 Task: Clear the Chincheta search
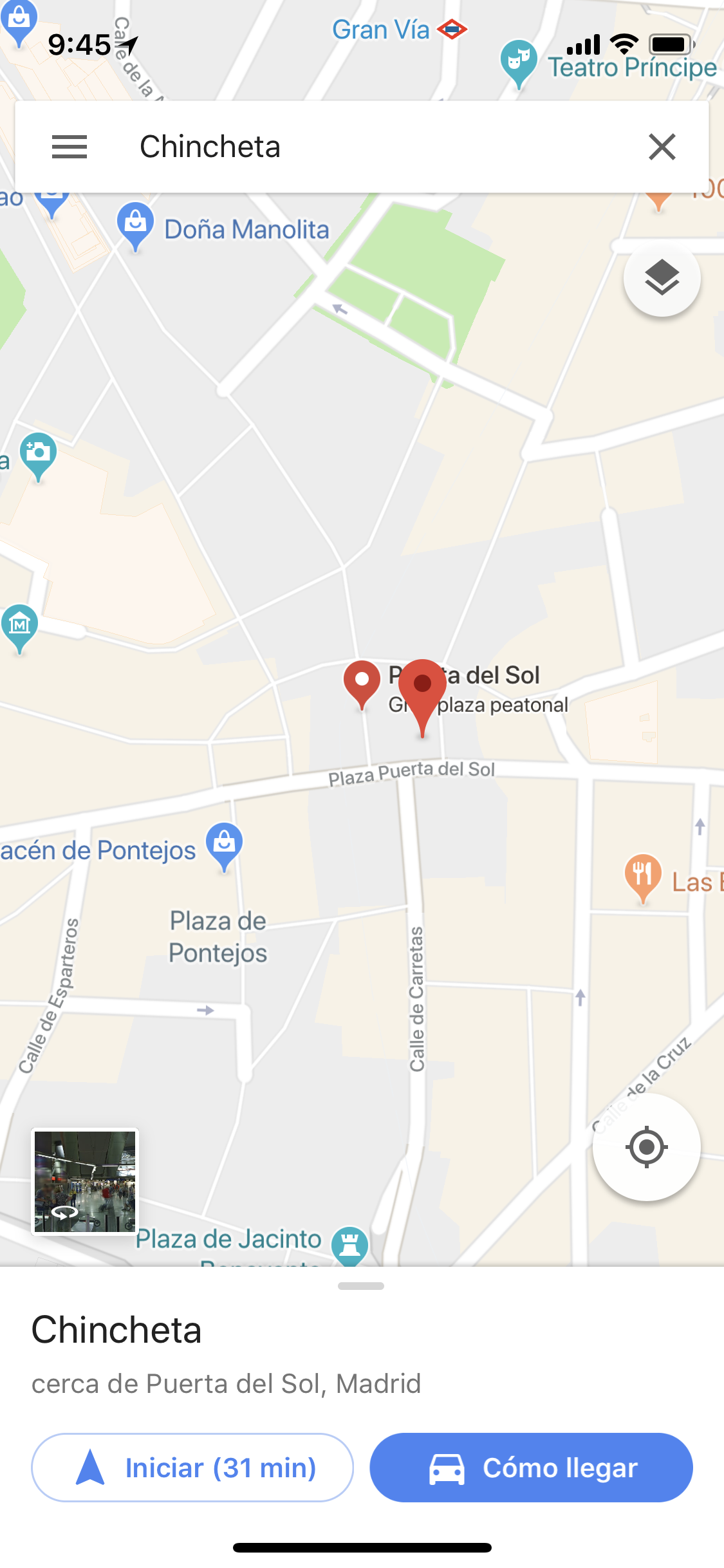(x=662, y=147)
